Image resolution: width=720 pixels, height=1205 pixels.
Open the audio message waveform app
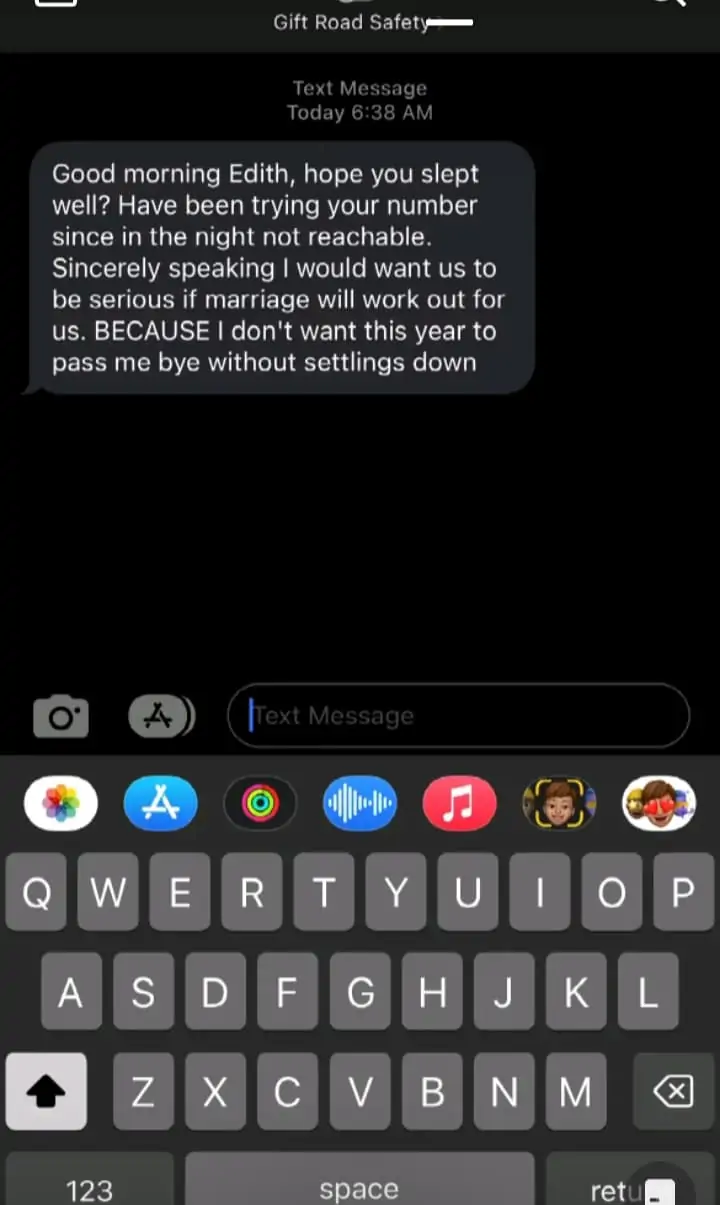pos(360,803)
